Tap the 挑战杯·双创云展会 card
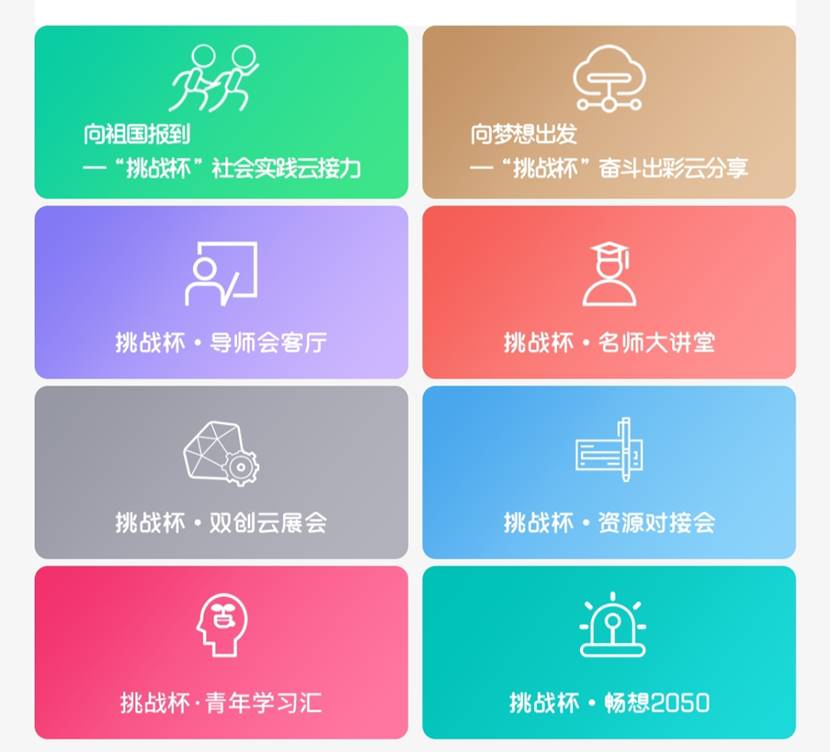 point(221,472)
